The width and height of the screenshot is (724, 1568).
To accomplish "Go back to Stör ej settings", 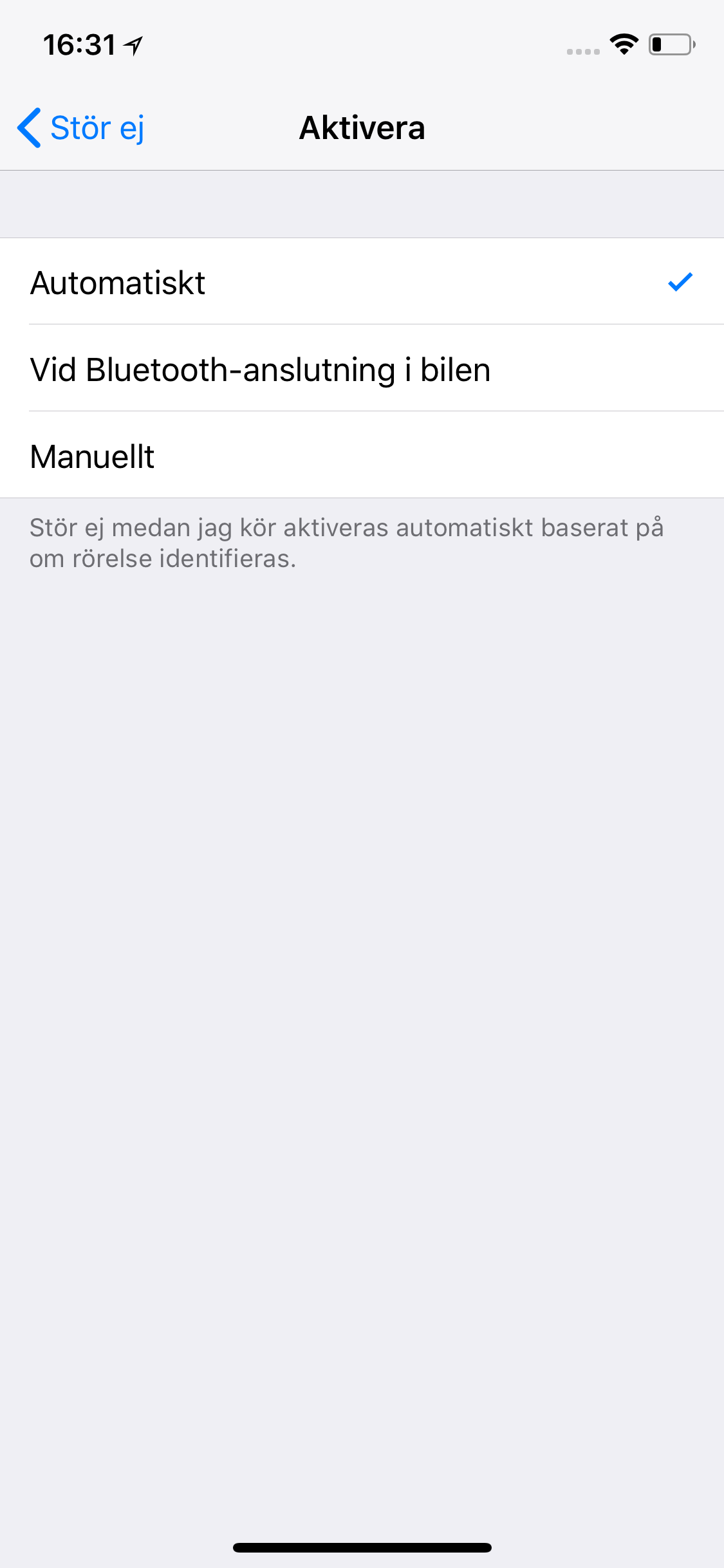I will pos(81,127).
